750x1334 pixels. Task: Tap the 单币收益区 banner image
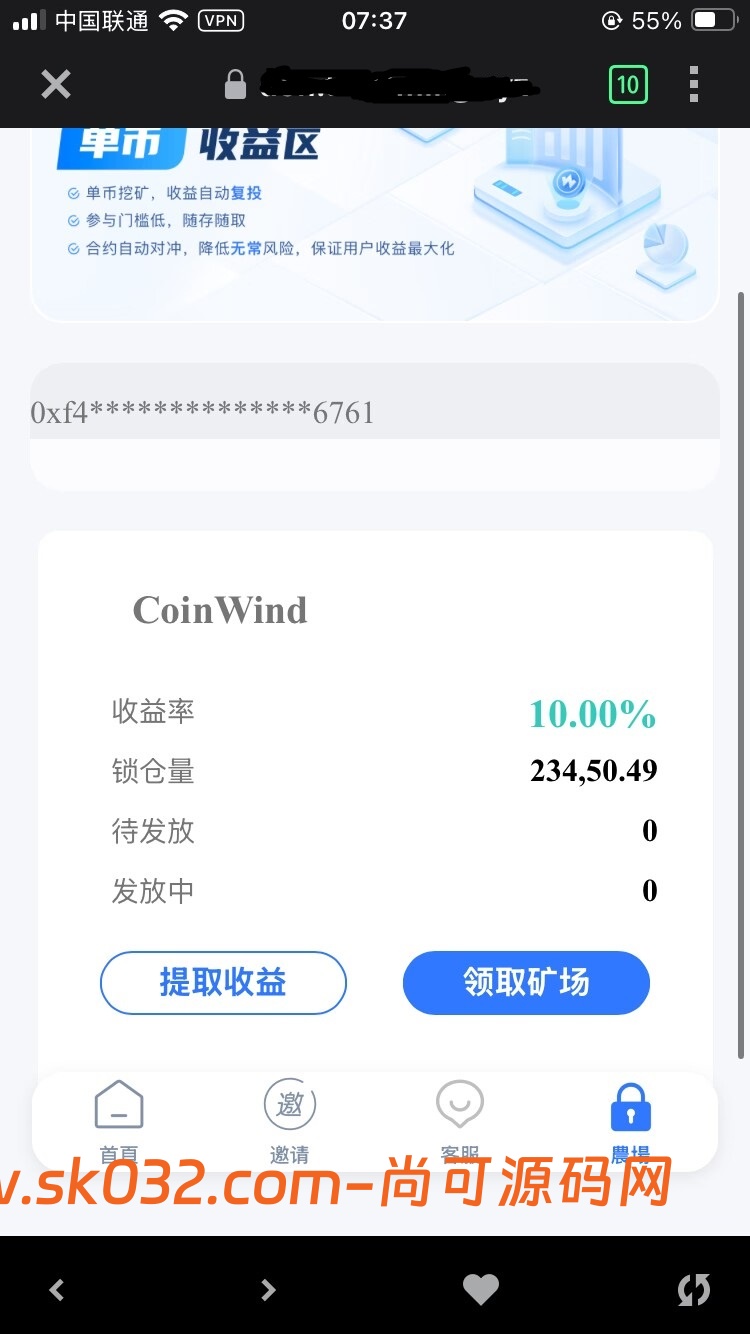(x=375, y=215)
